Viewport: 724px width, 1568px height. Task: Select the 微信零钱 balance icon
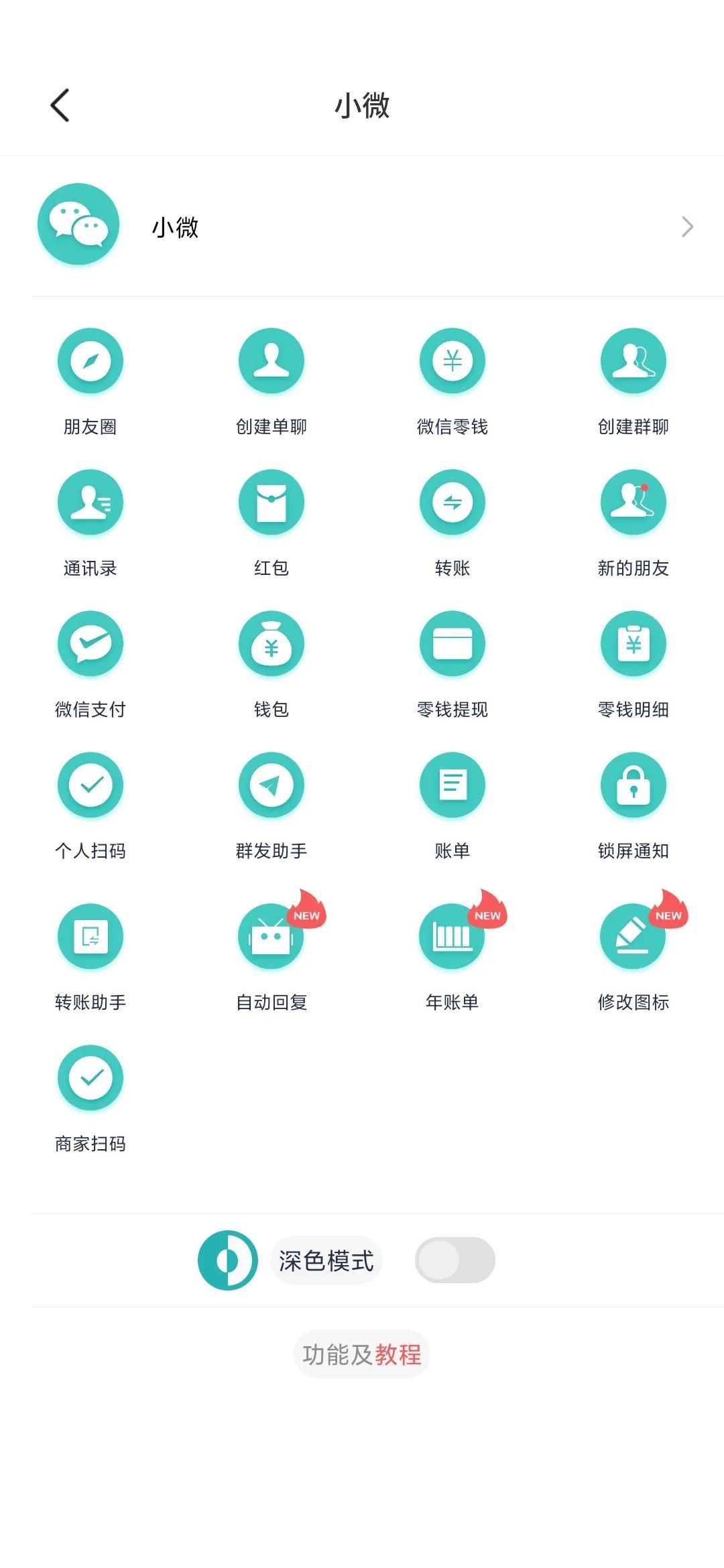452,361
